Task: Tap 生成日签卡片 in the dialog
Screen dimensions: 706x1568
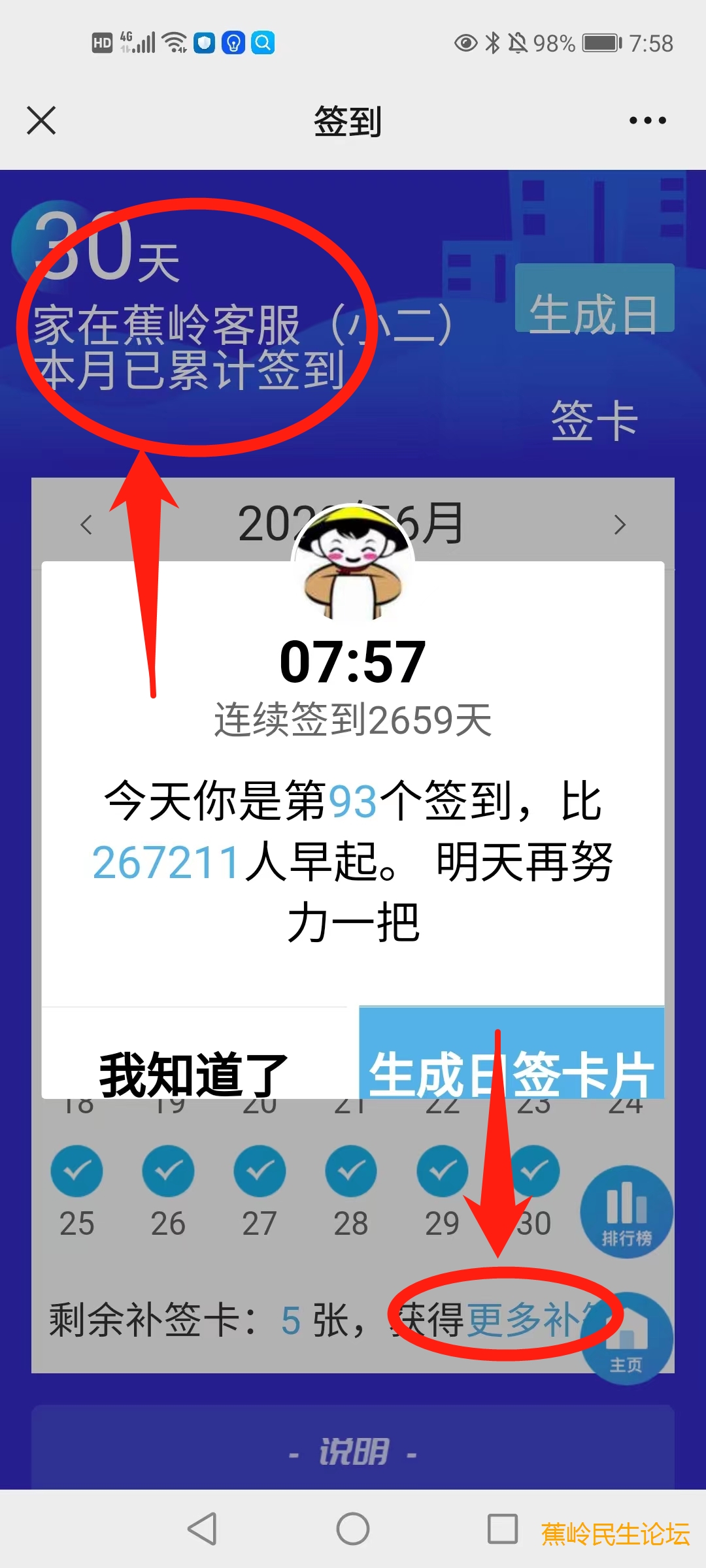Action: 511,1071
